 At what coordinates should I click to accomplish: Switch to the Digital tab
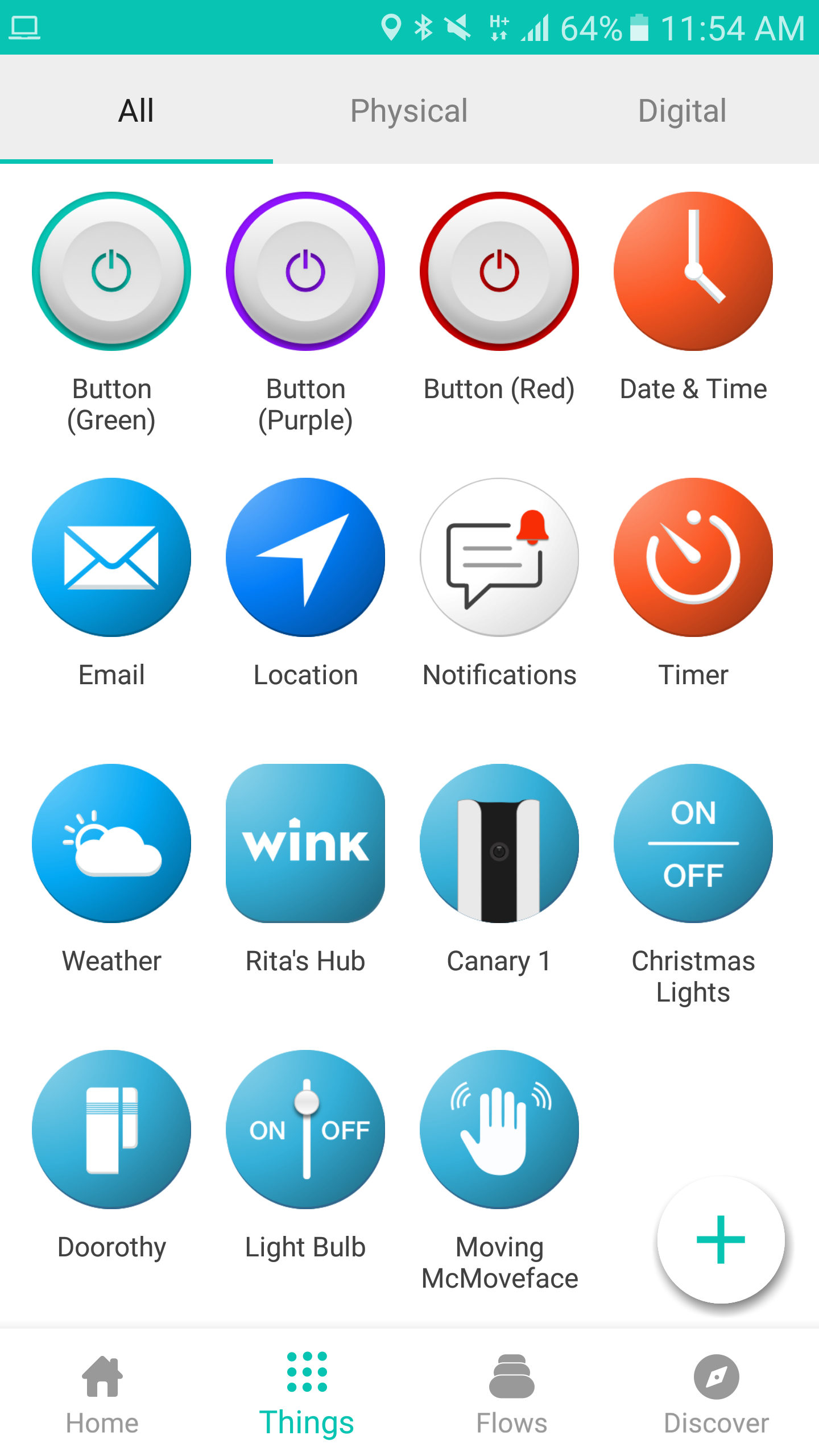click(682, 110)
